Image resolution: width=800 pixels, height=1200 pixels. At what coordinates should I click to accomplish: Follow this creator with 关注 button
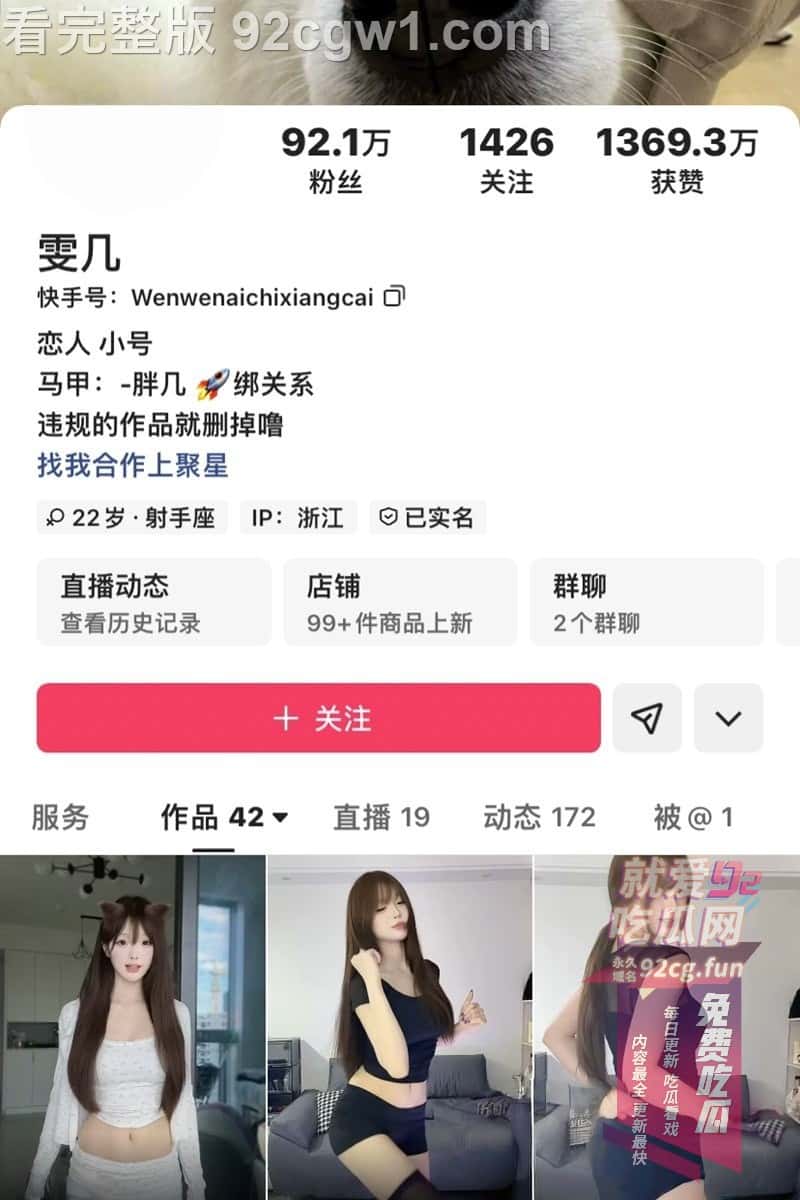[x=318, y=718]
